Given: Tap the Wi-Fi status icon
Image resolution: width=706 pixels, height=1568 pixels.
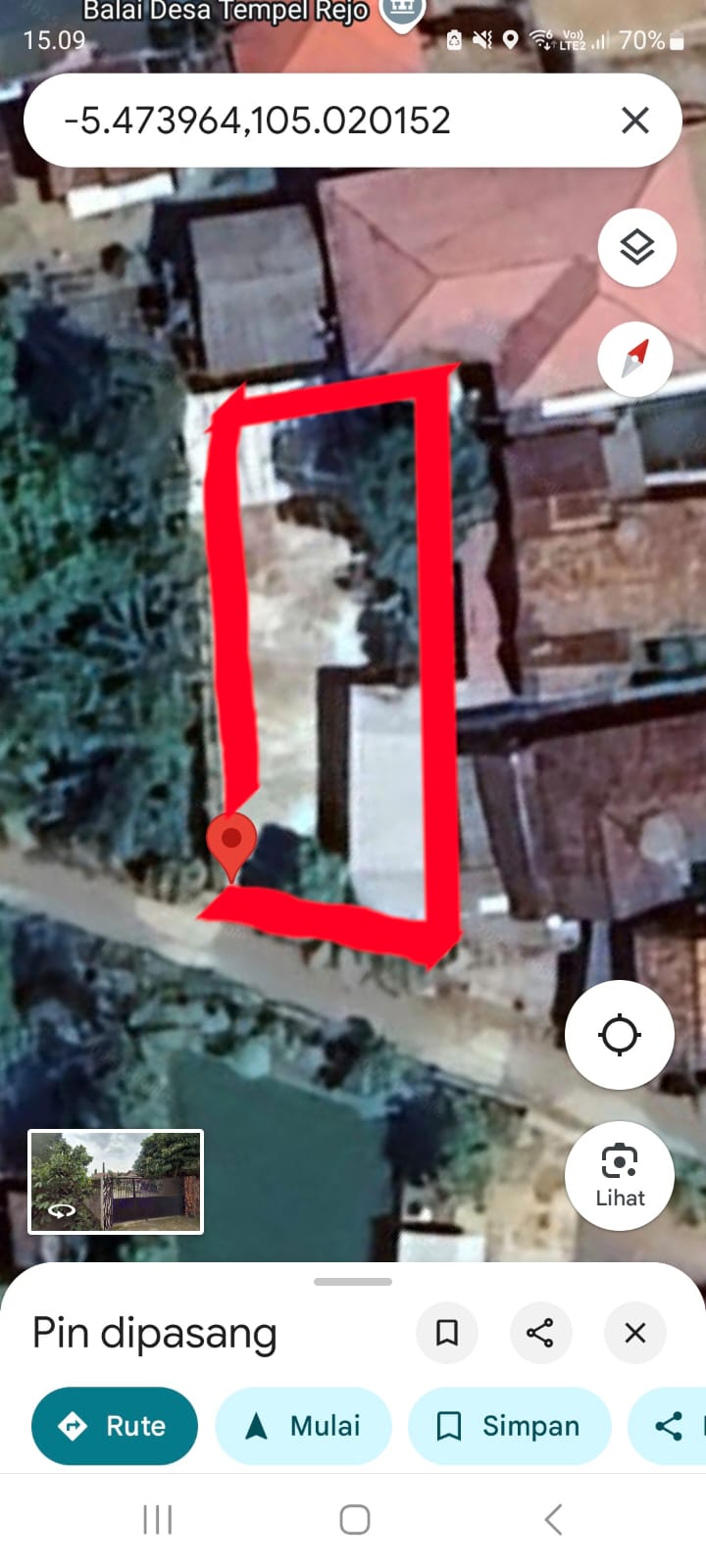Looking at the screenshot, I should click(x=540, y=41).
